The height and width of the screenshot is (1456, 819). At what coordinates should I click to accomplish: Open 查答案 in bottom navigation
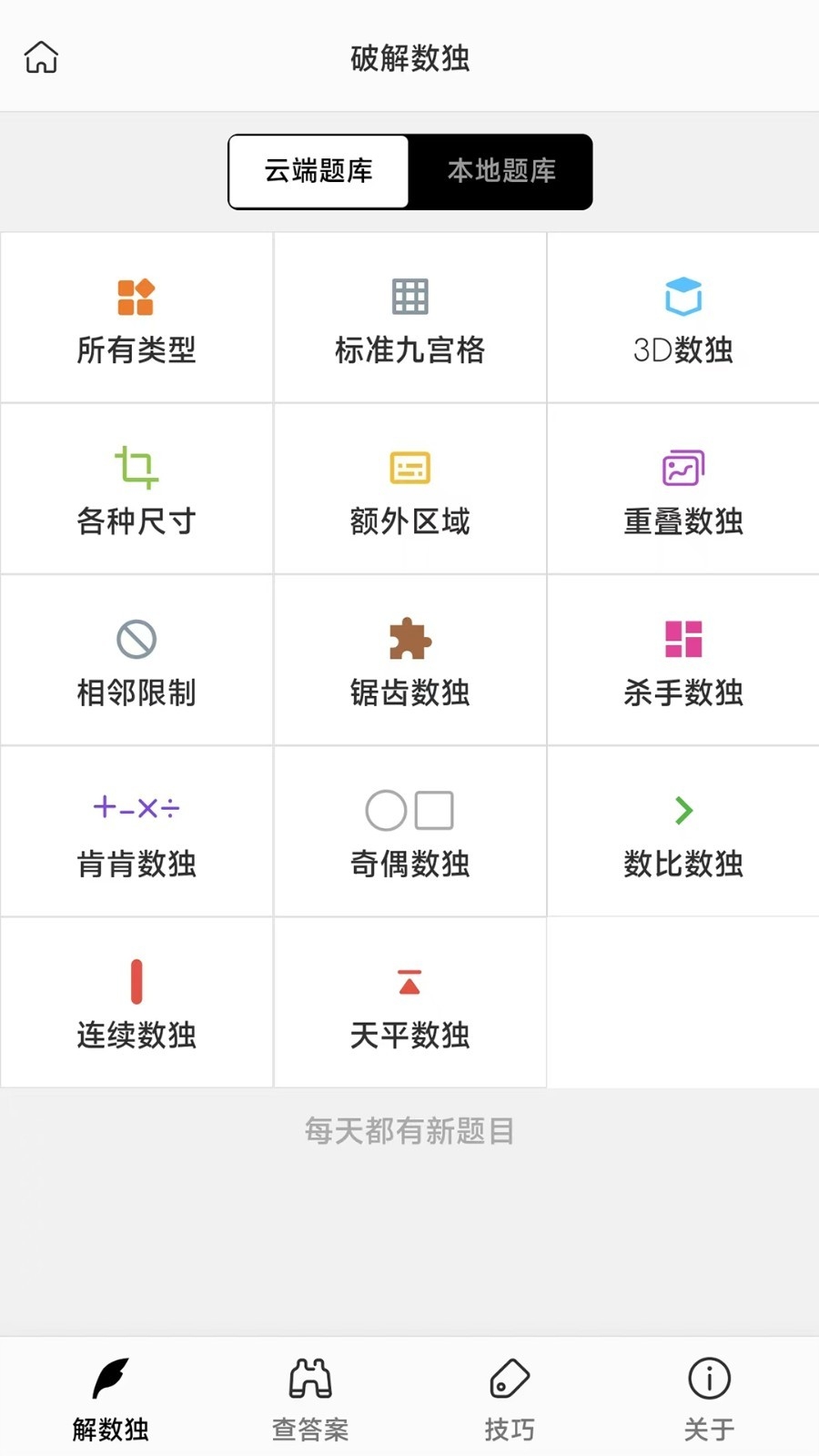(309, 1397)
